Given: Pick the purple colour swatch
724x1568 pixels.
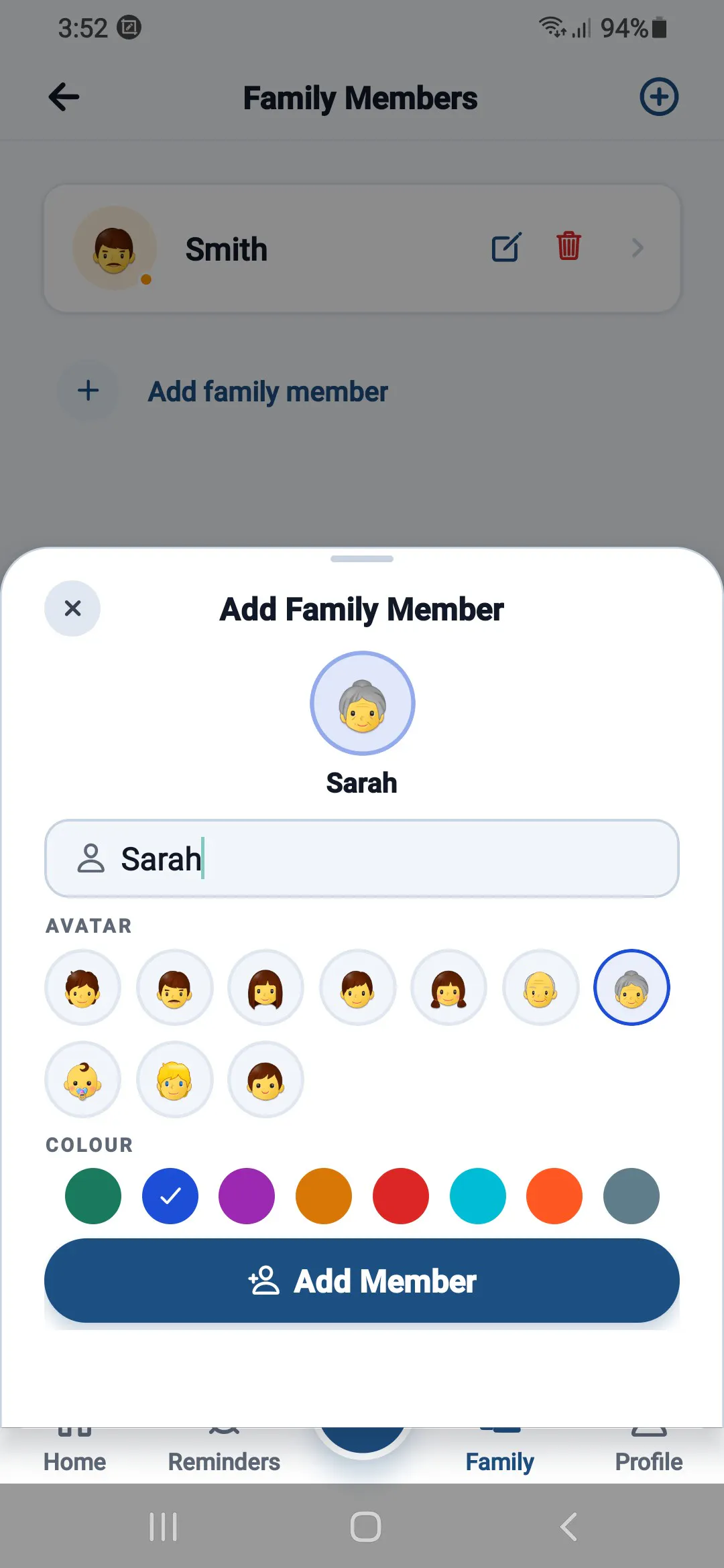Looking at the screenshot, I should coord(247,1196).
